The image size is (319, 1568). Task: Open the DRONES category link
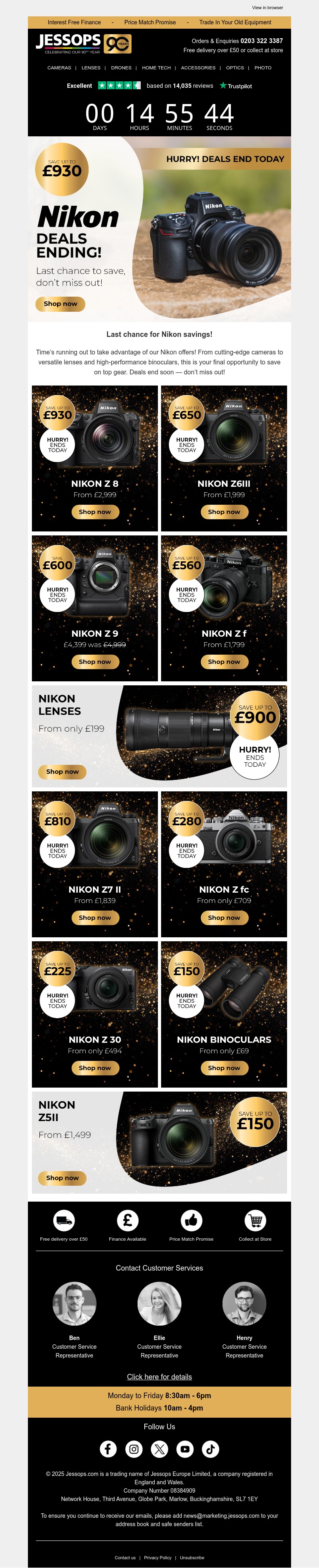pyautogui.click(x=121, y=67)
